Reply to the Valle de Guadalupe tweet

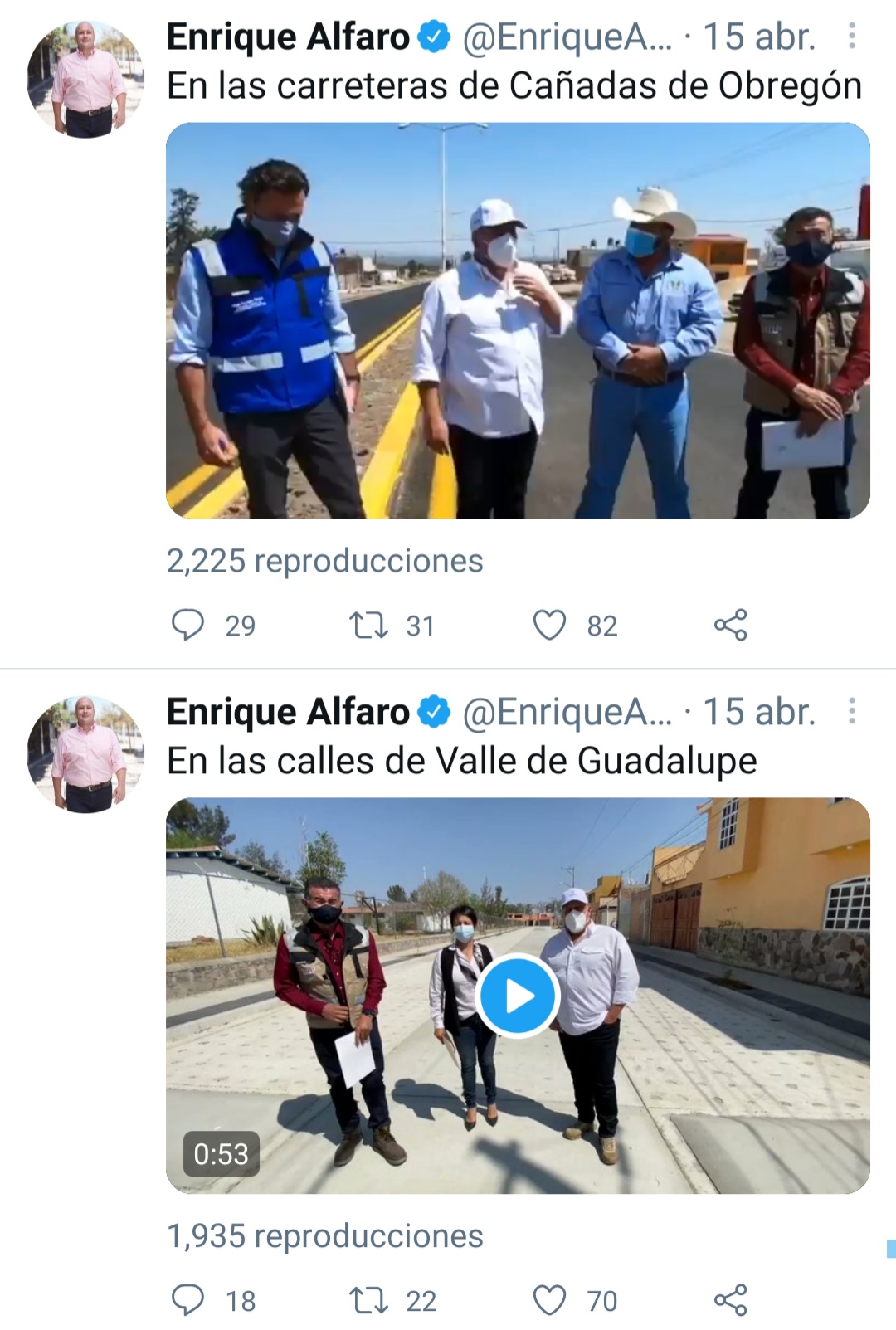point(188,1300)
